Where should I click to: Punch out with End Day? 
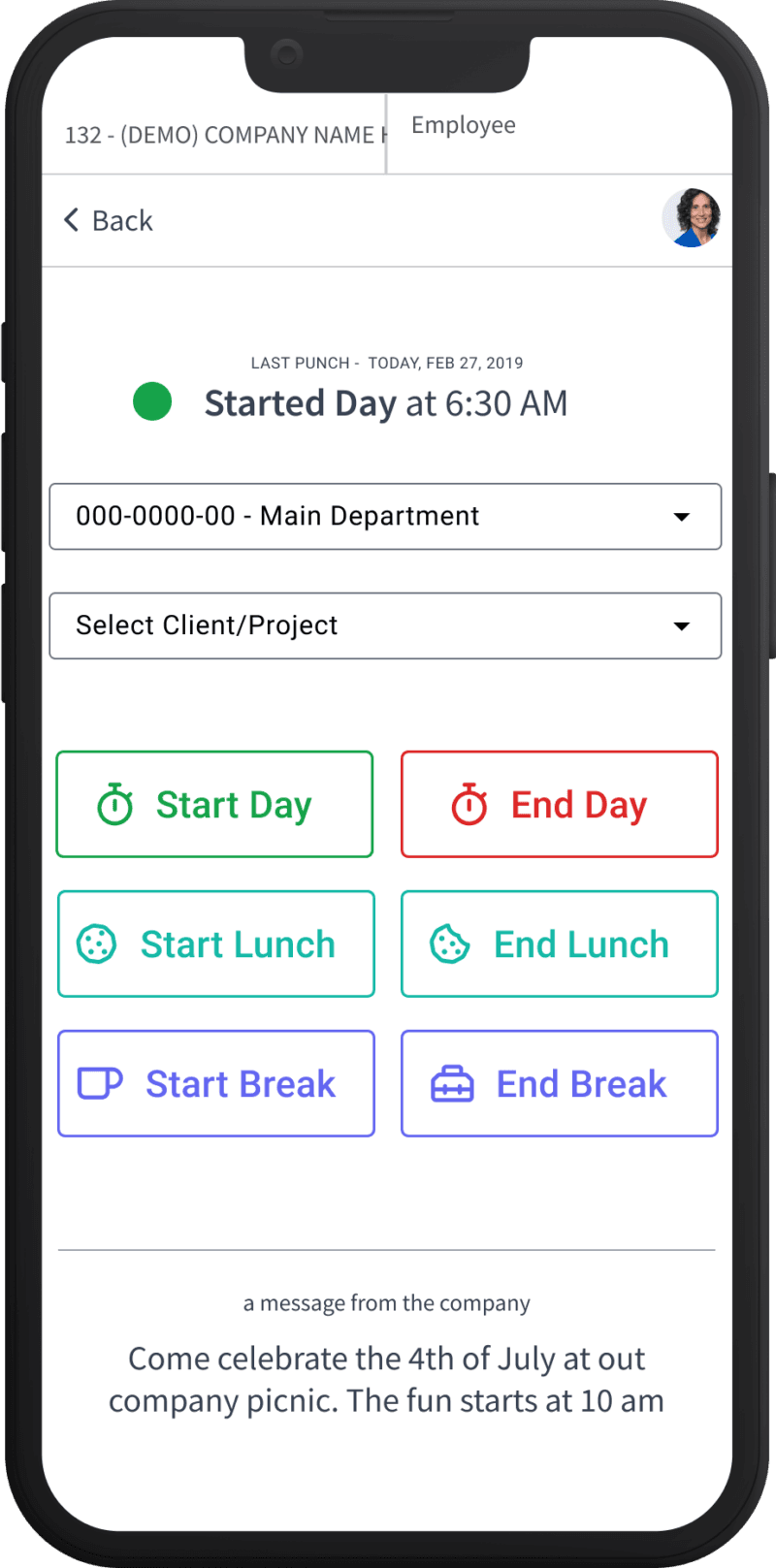click(x=560, y=805)
